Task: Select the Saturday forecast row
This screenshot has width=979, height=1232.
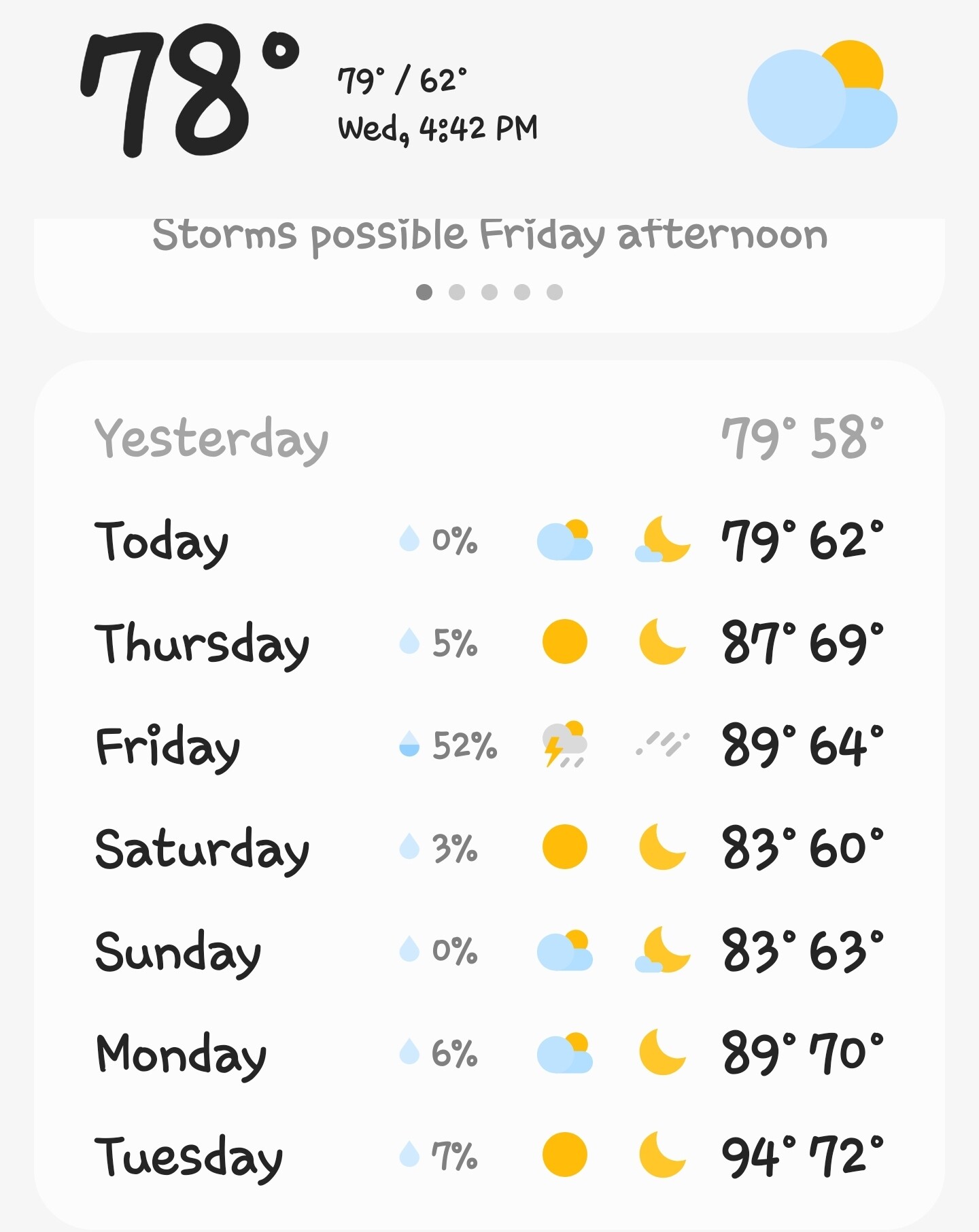Action: click(488, 848)
